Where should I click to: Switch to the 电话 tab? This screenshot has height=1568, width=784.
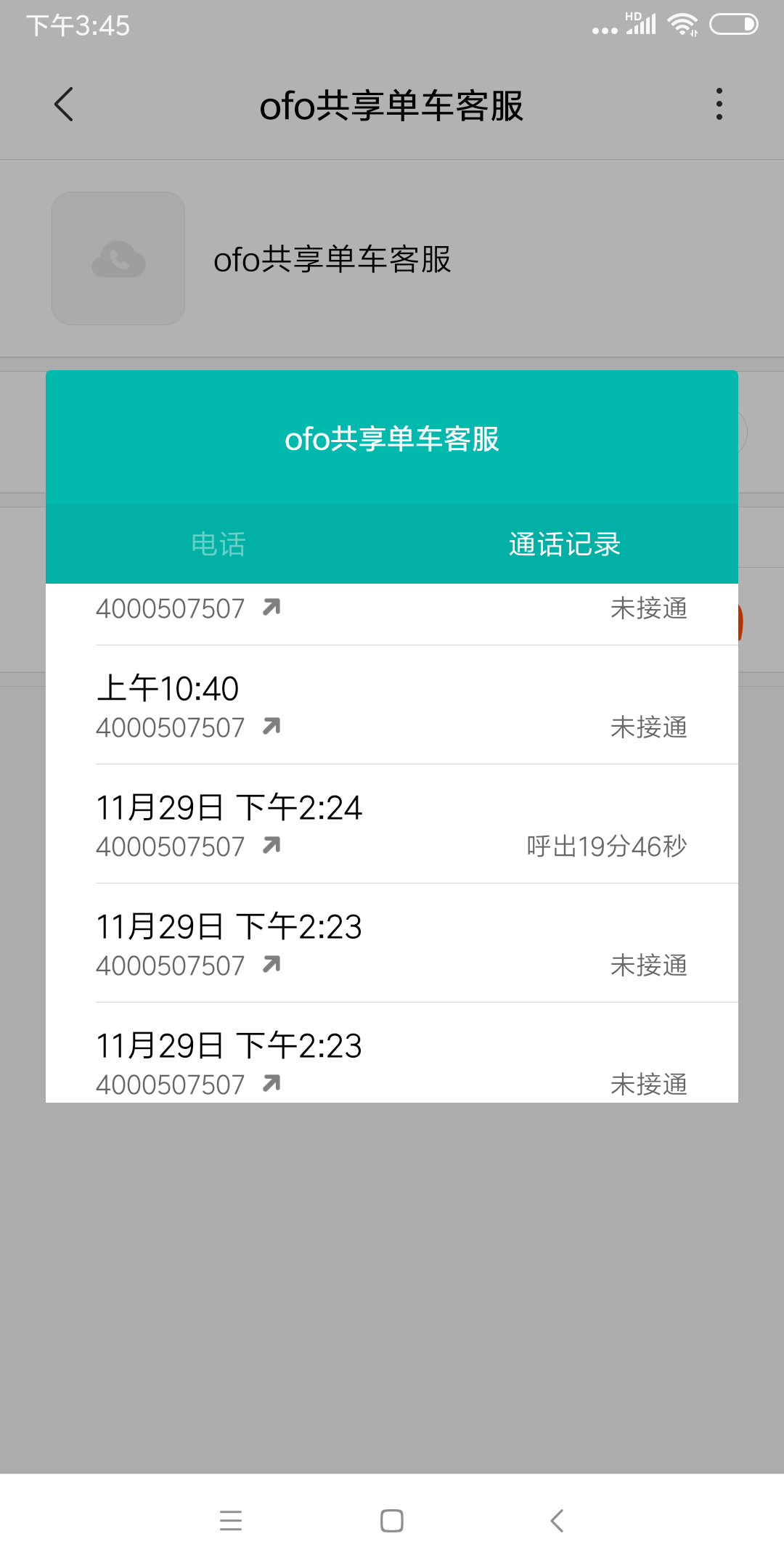(219, 544)
